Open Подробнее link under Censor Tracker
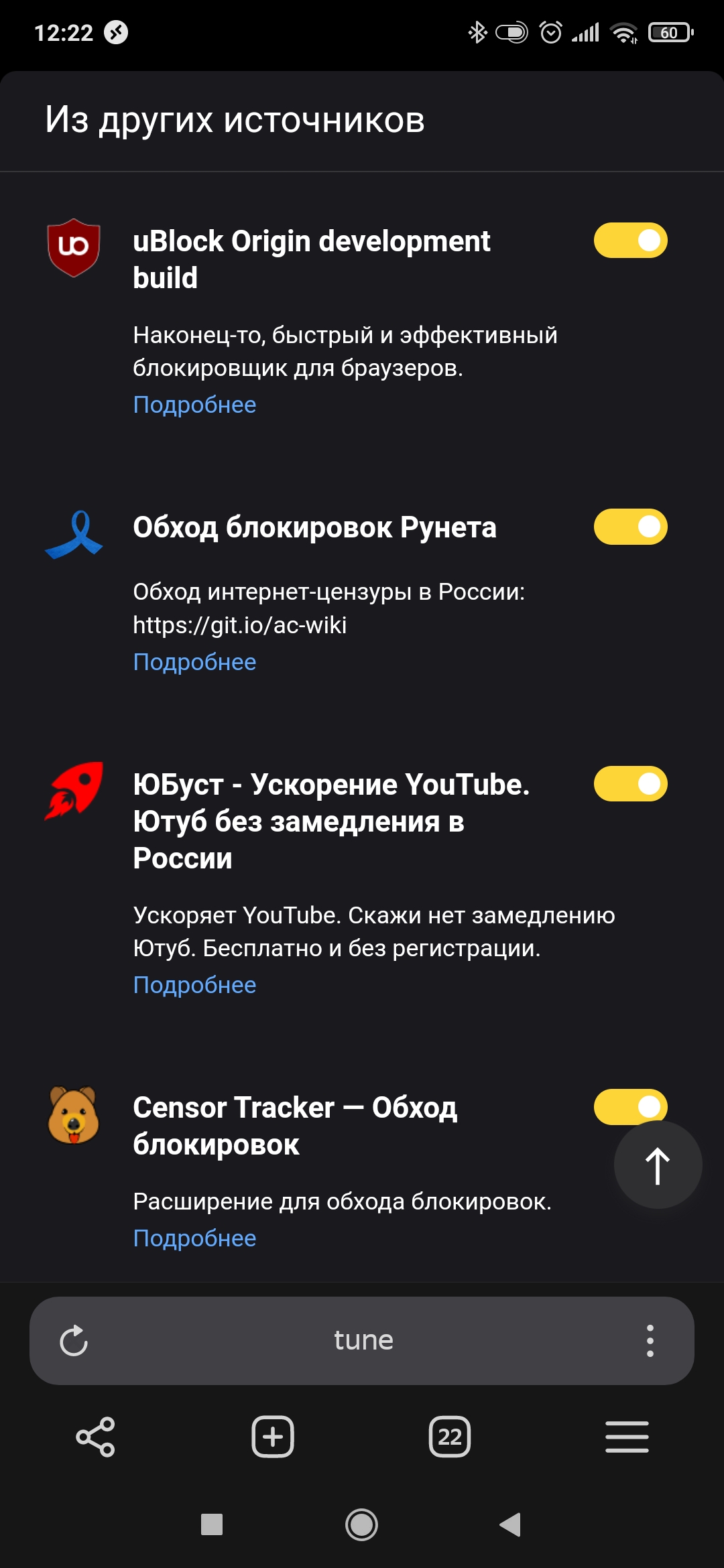The image size is (724, 1568). tap(194, 1238)
